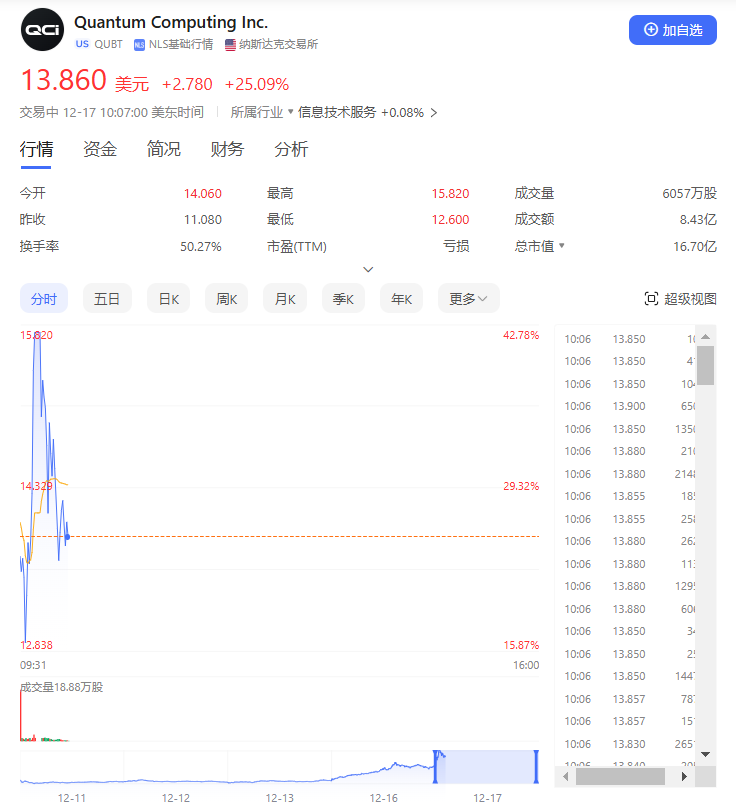The width and height of the screenshot is (736, 804).
Task: Switch to the 资金 tab
Action: point(100,150)
